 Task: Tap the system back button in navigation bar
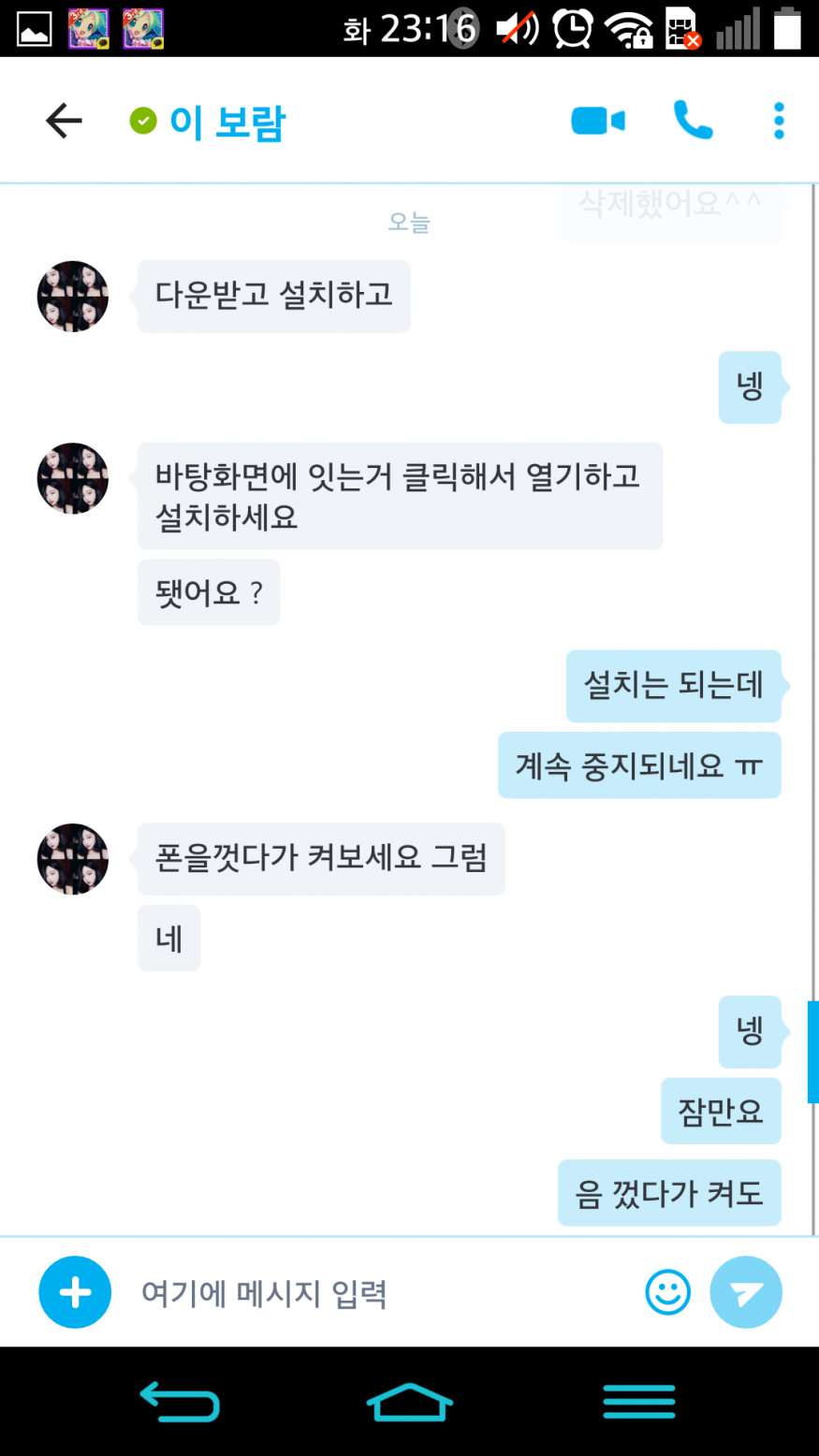pyautogui.click(x=180, y=1401)
